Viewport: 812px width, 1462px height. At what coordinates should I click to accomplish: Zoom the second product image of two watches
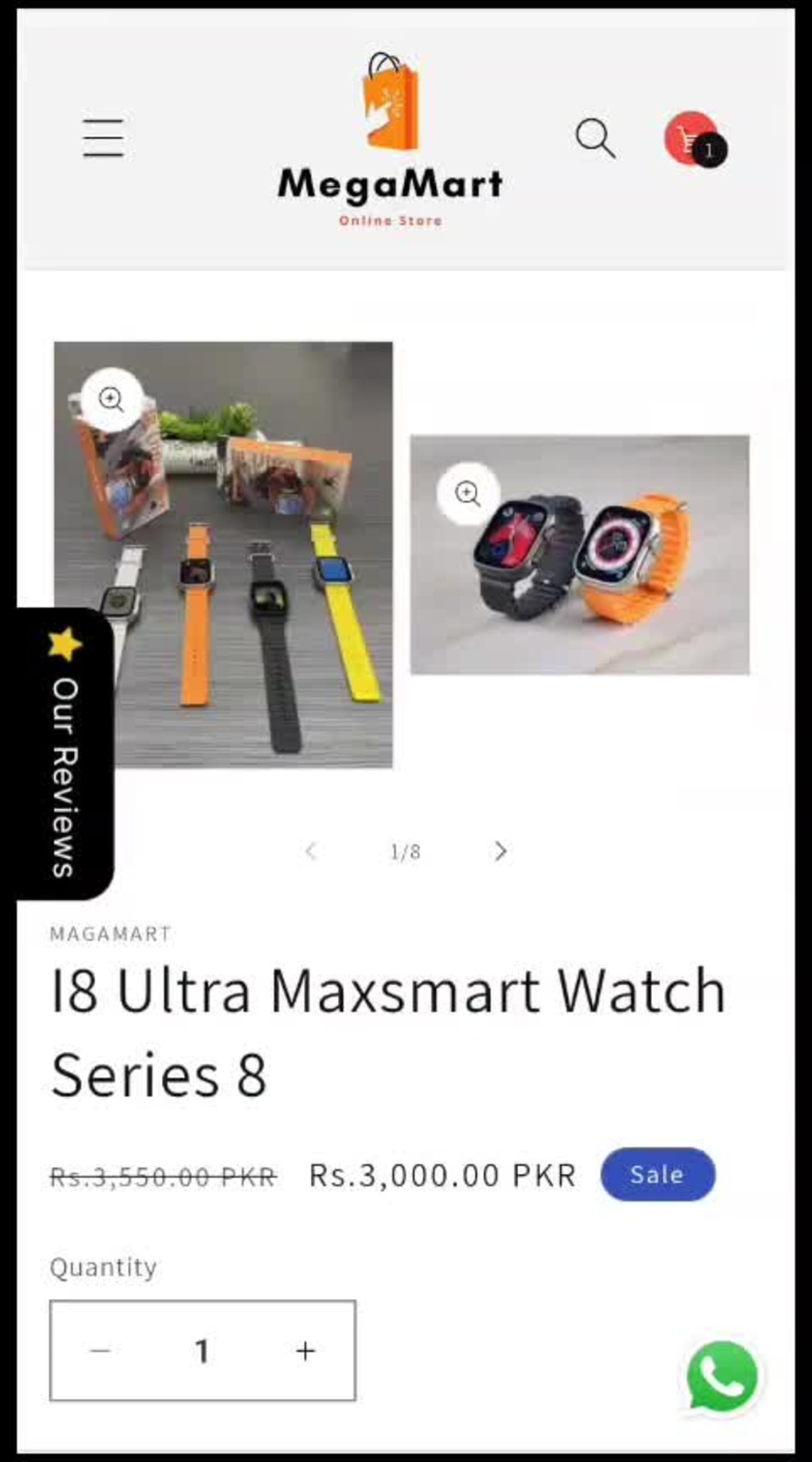click(x=468, y=493)
